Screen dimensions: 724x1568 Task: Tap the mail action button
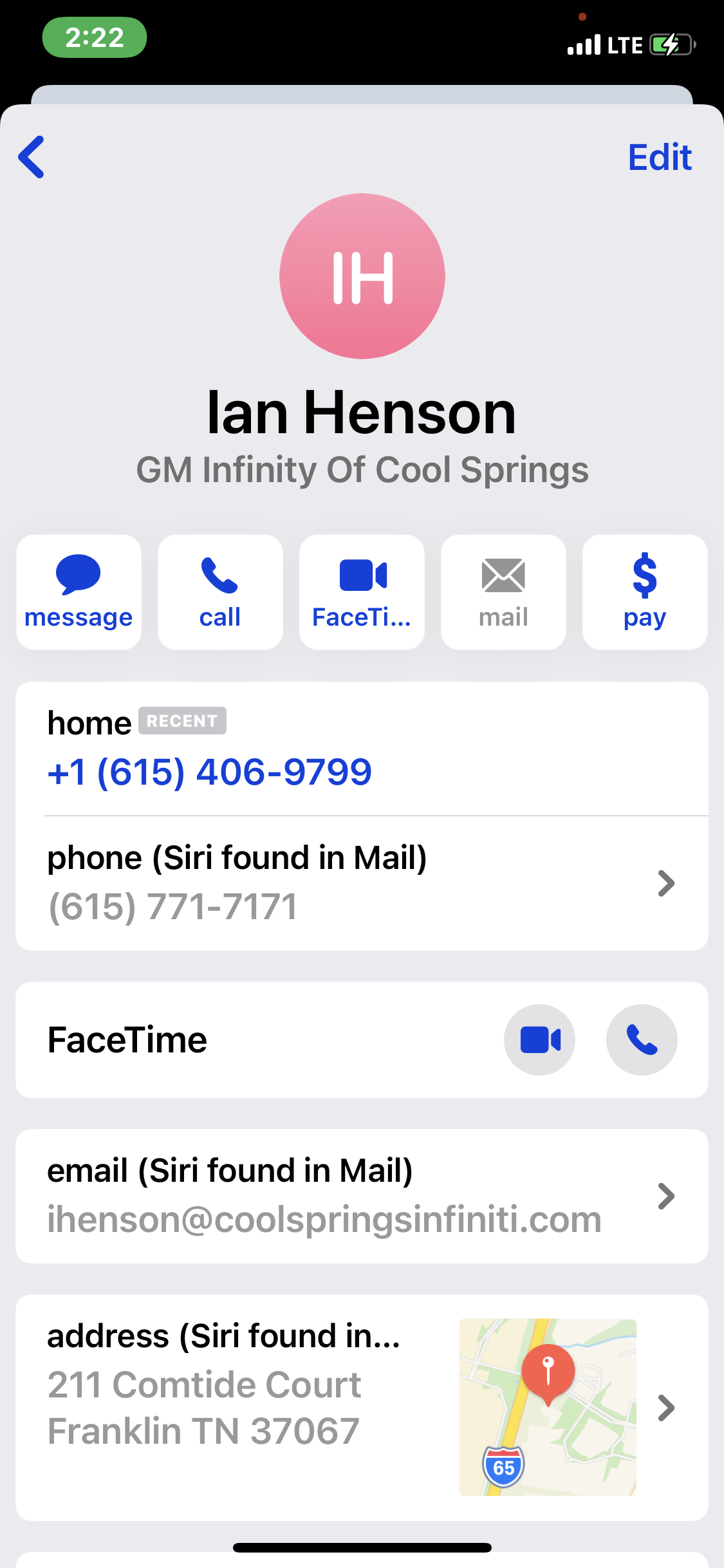coord(503,592)
